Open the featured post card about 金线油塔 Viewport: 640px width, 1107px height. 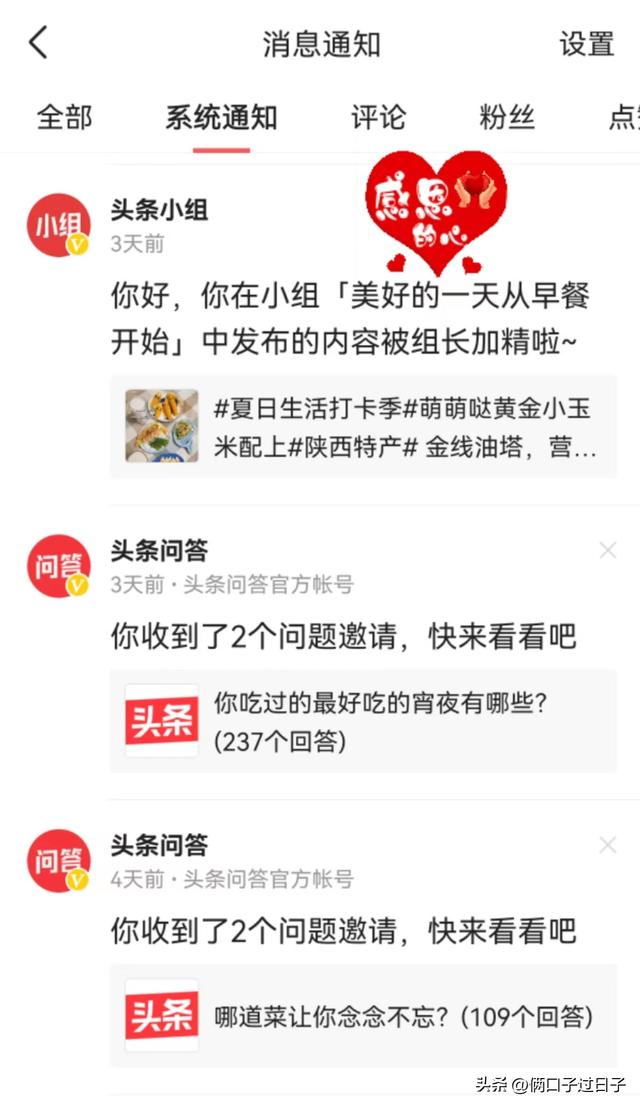click(x=363, y=427)
